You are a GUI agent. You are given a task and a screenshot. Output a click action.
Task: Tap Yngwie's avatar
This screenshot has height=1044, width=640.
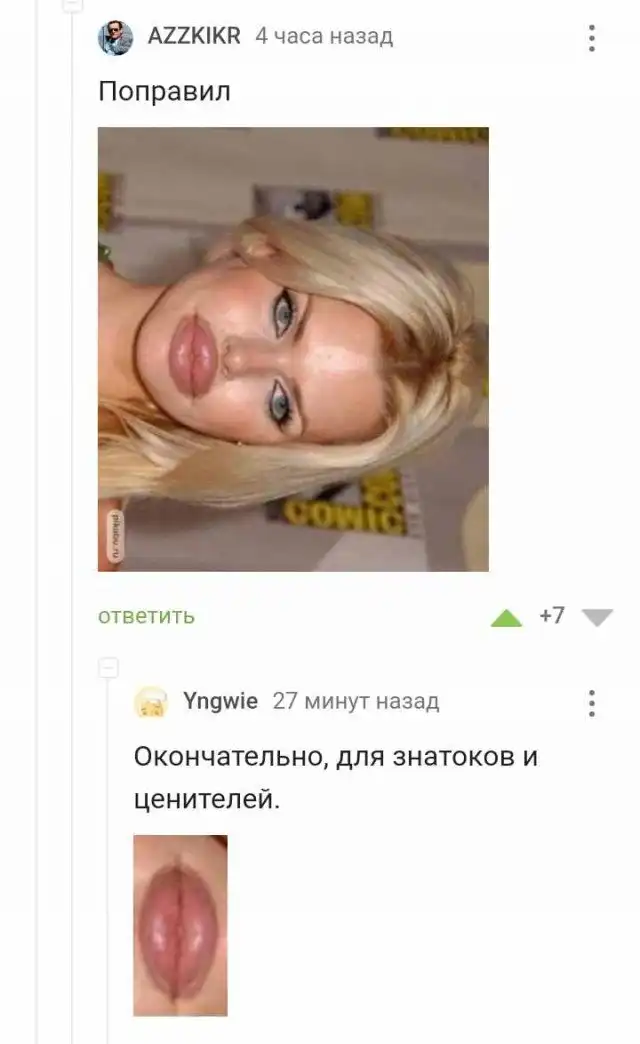pos(150,702)
